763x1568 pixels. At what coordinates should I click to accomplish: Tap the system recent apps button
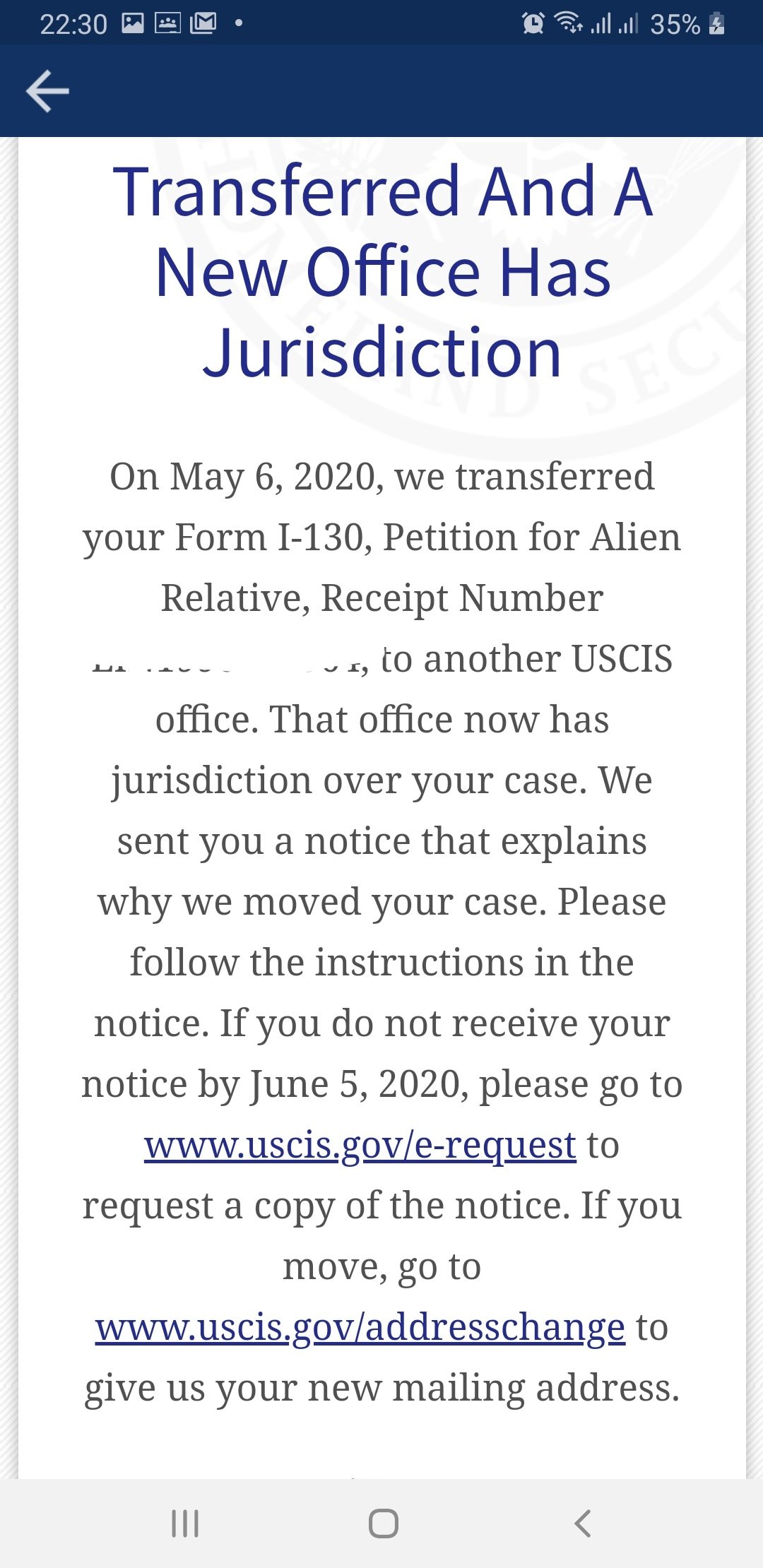point(185,1524)
